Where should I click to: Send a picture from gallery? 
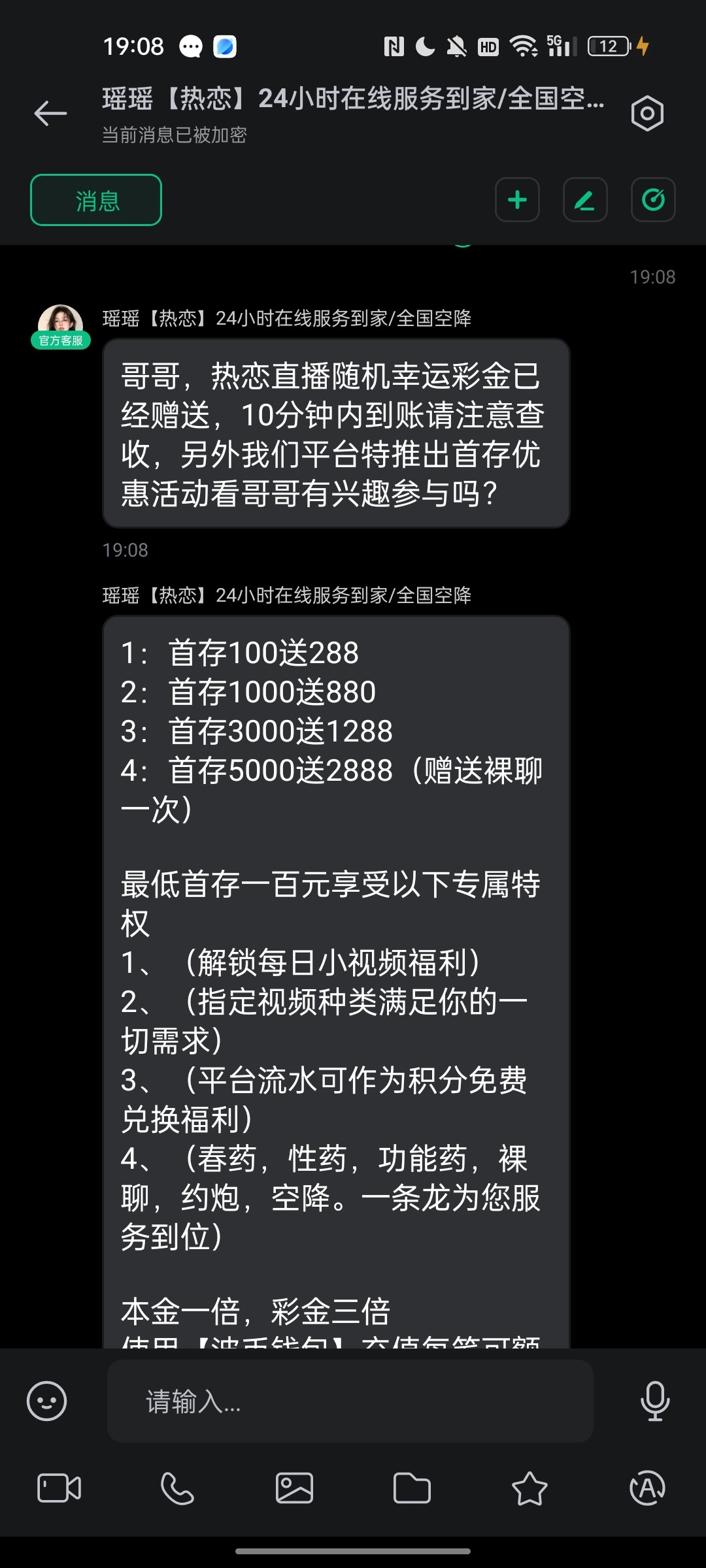[294, 1488]
